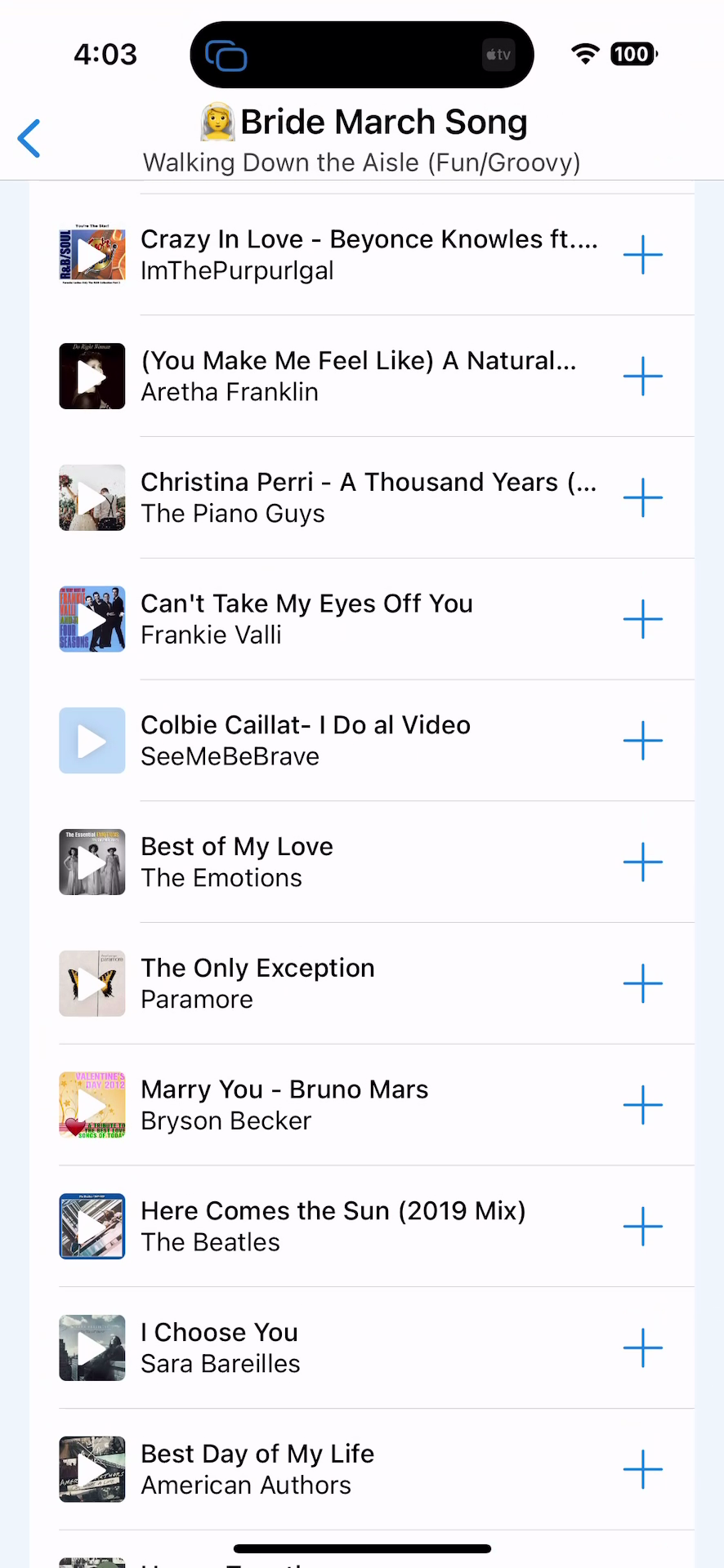724x1568 pixels.
Task: Play preview of A Thousand Years
Action: (x=92, y=498)
